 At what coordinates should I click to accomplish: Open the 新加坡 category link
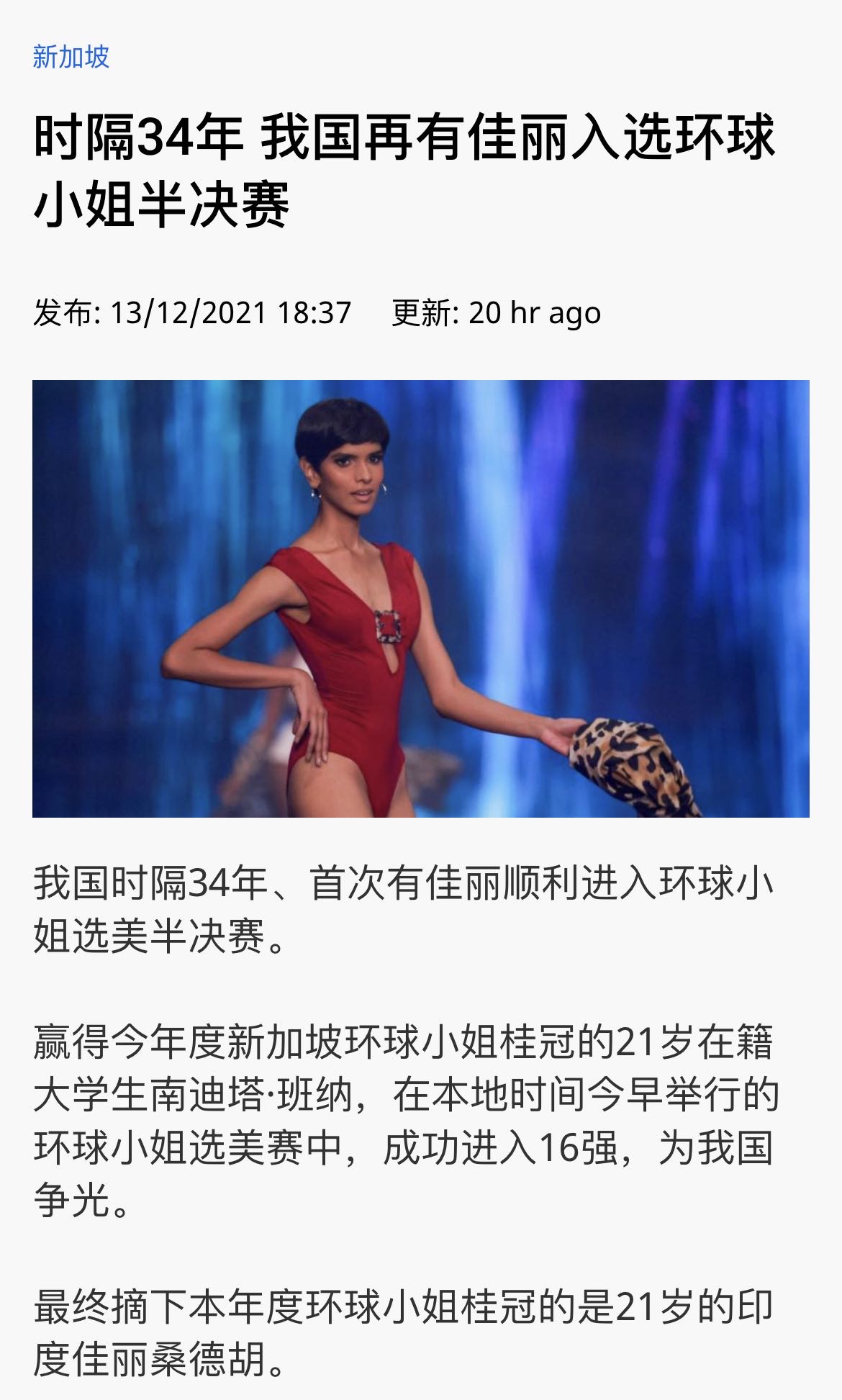tap(71, 56)
